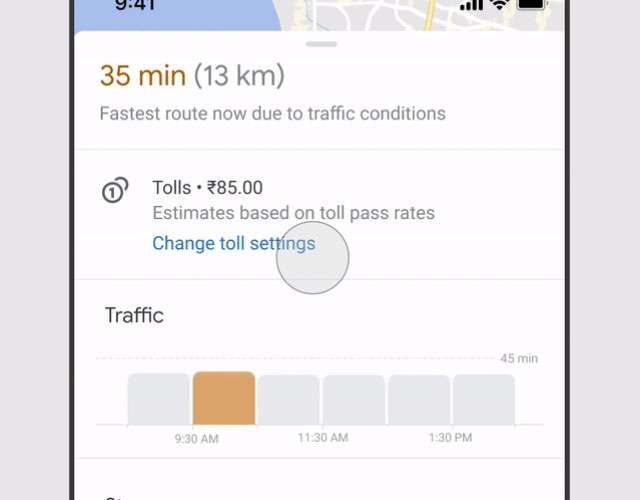Select the 1:30 PM traffic bar
Viewport: 640px width, 500px height.
483,400
